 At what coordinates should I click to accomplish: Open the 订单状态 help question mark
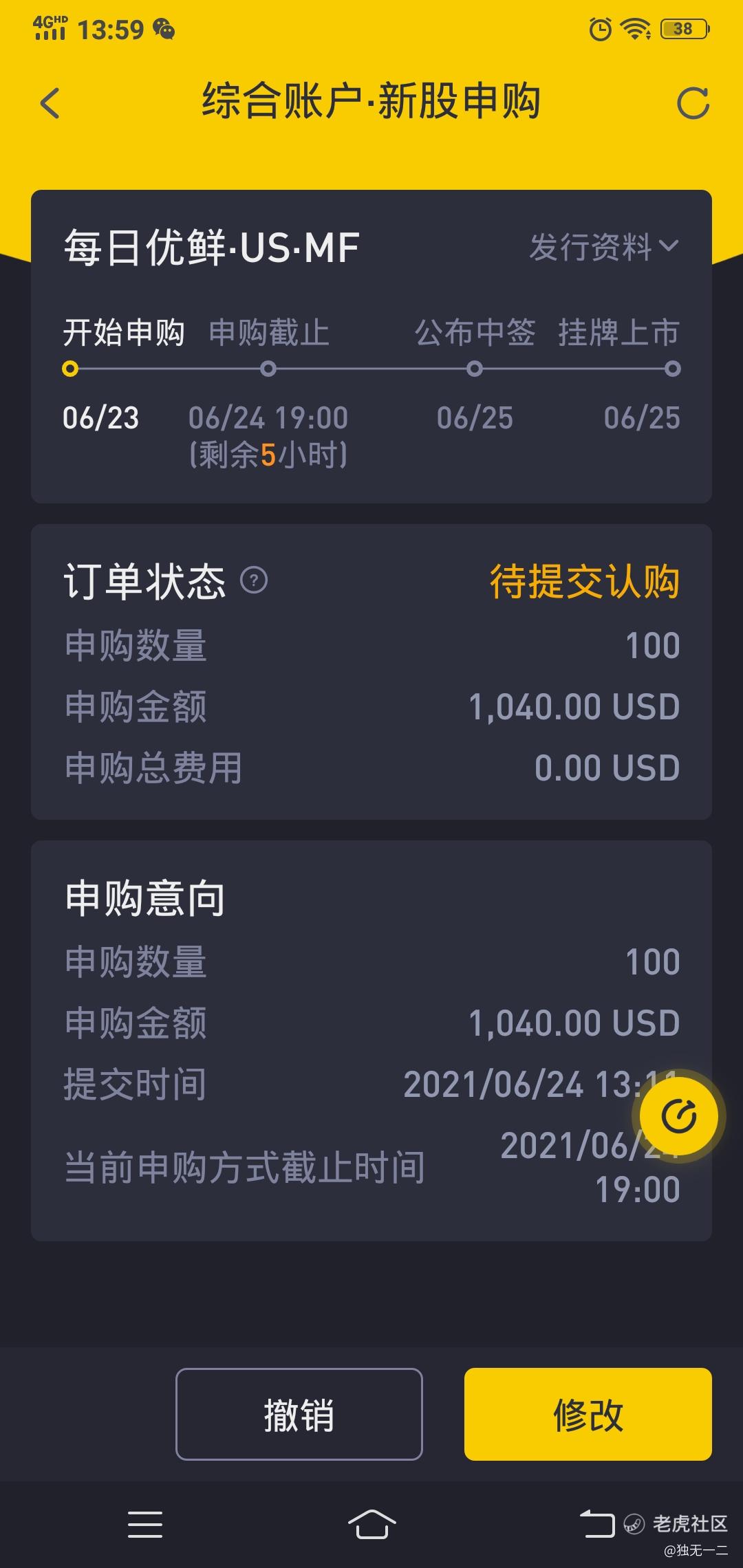pyautogui.click(x=254, y=580)
